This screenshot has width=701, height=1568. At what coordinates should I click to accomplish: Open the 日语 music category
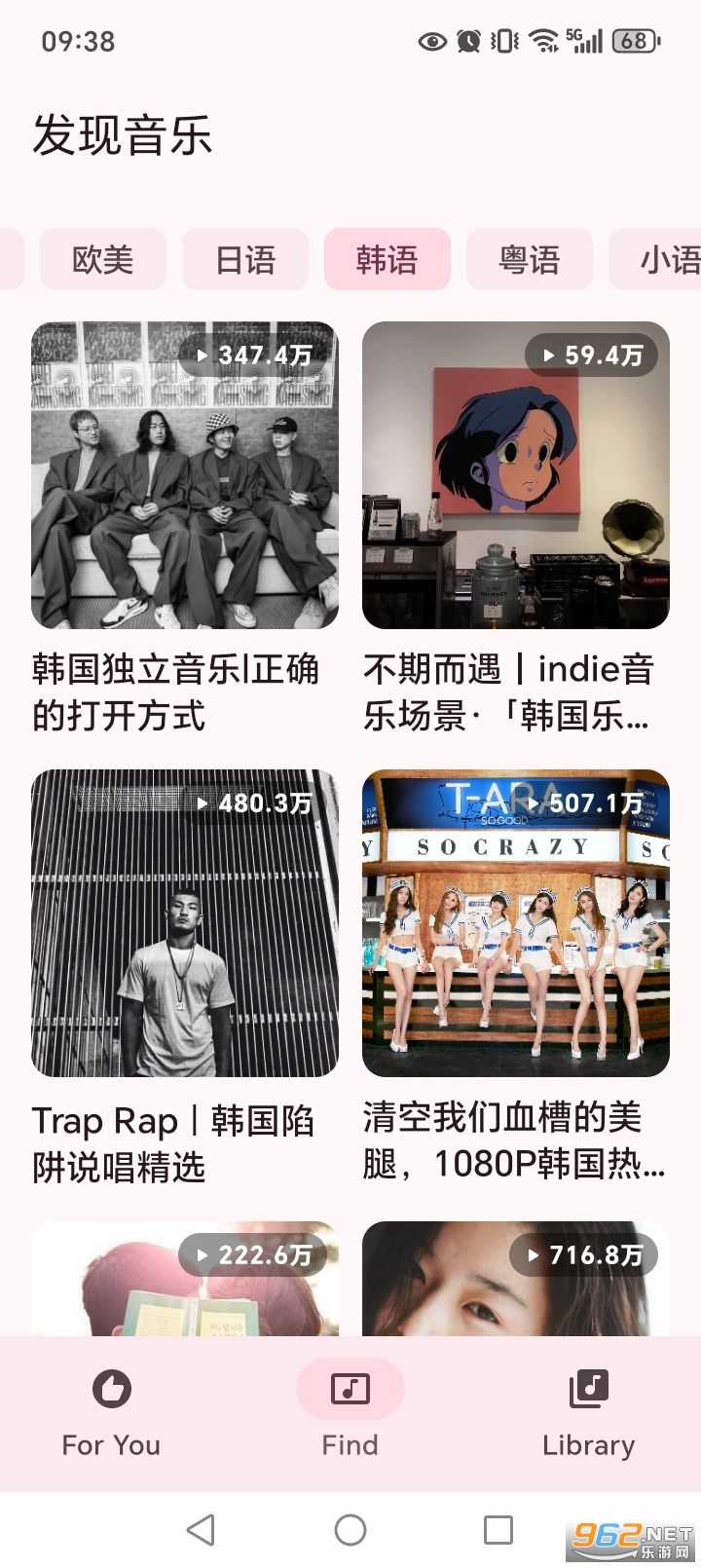(x=244, y=259)
